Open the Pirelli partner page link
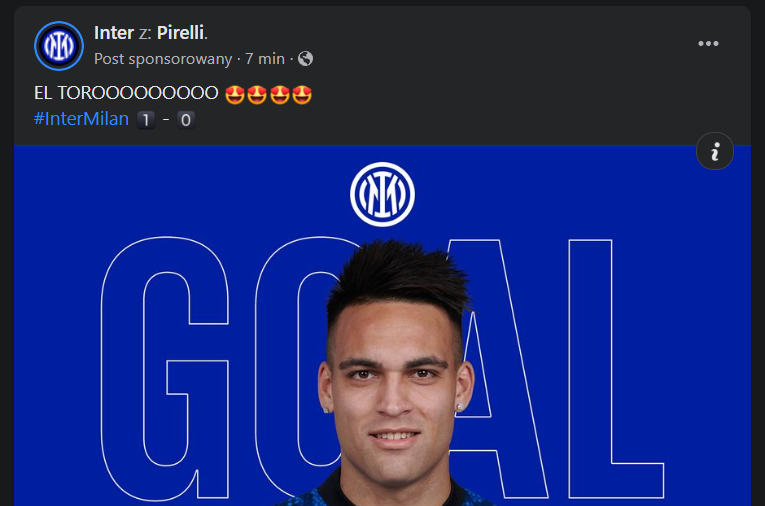Image resolution: width=765 pixels, height=506 pixels. click(180, 33)
